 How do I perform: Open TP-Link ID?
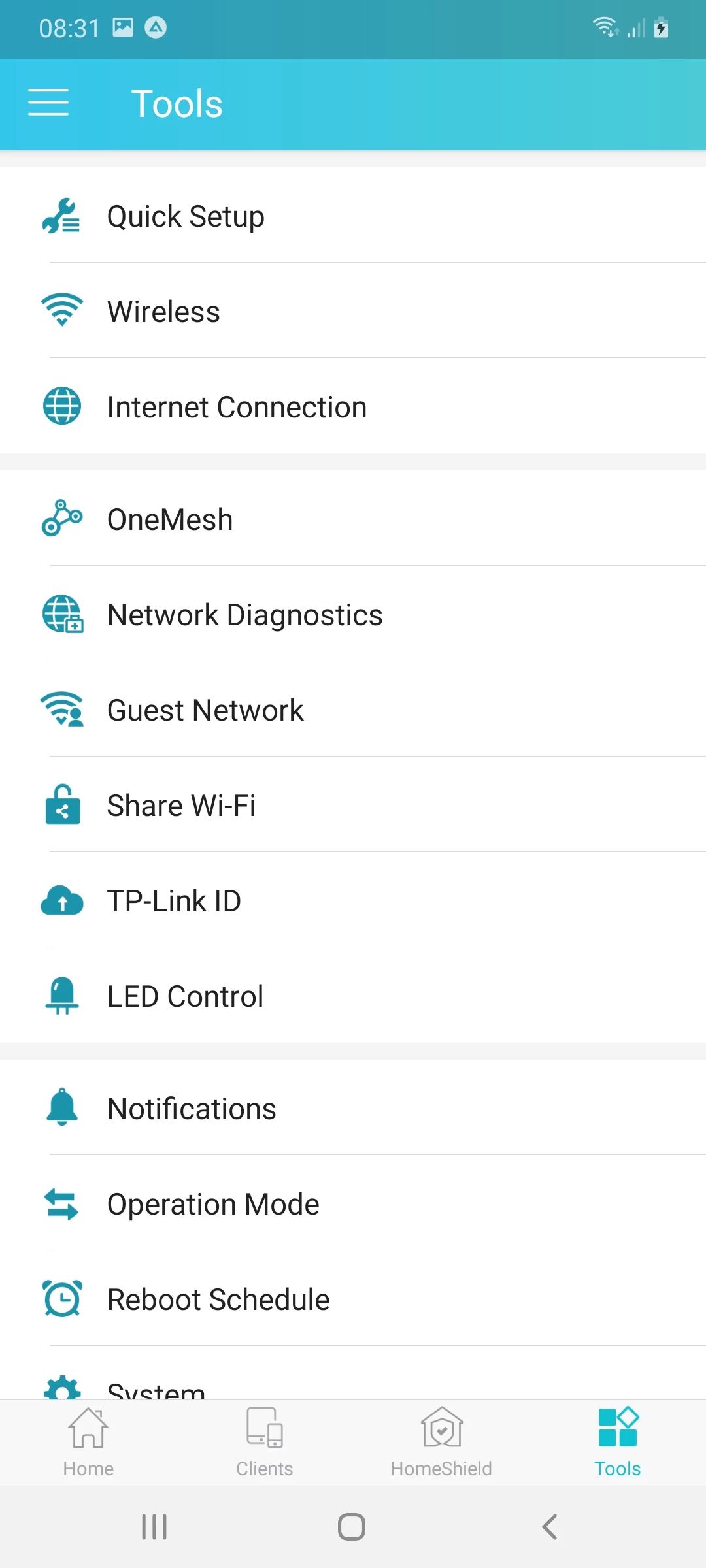point(353,900)
